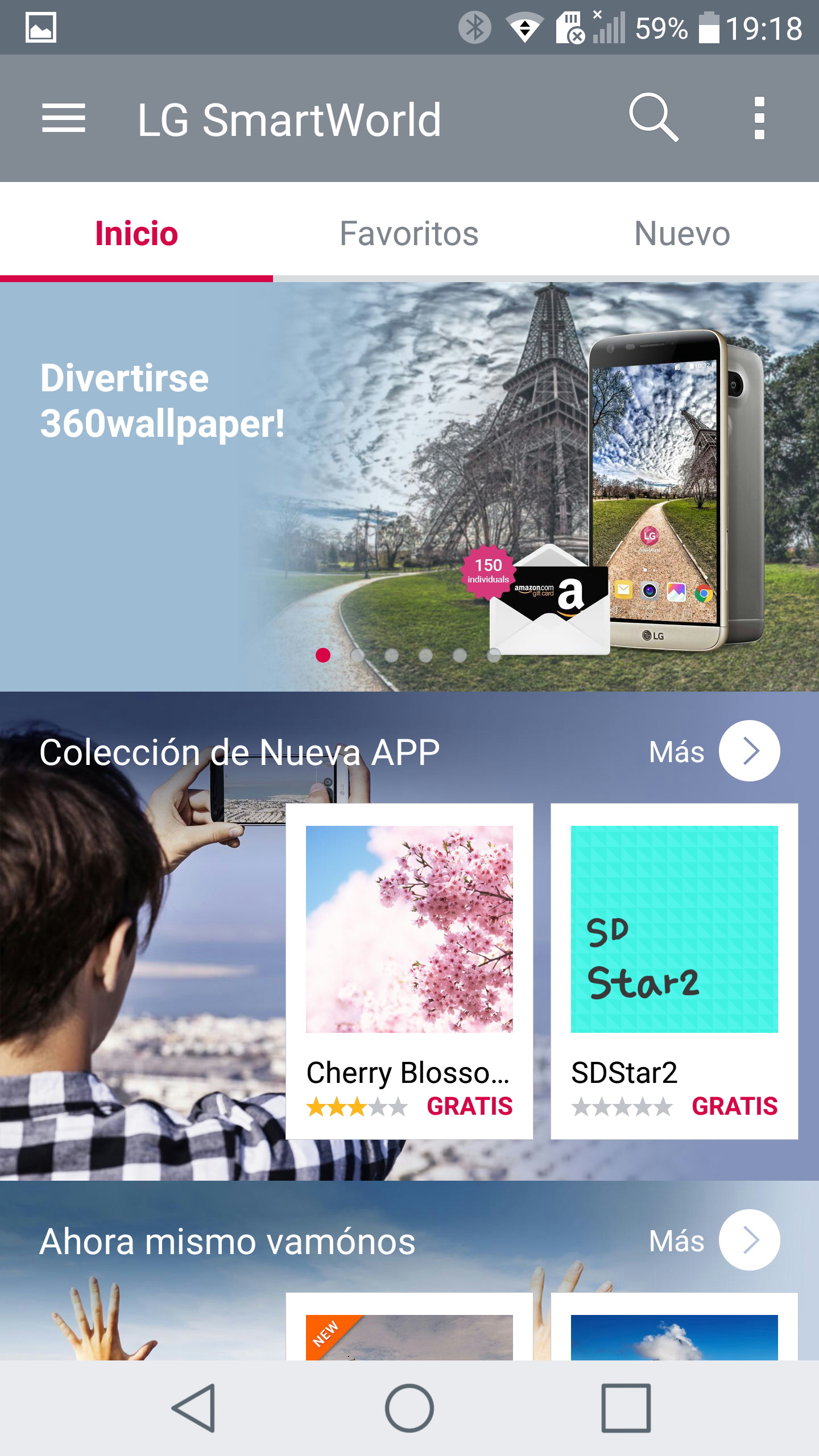Image resolution: width=819 pixels, height=1456 pixels.
Task: Open the SDStar2 app card
Action: [674, 970]
